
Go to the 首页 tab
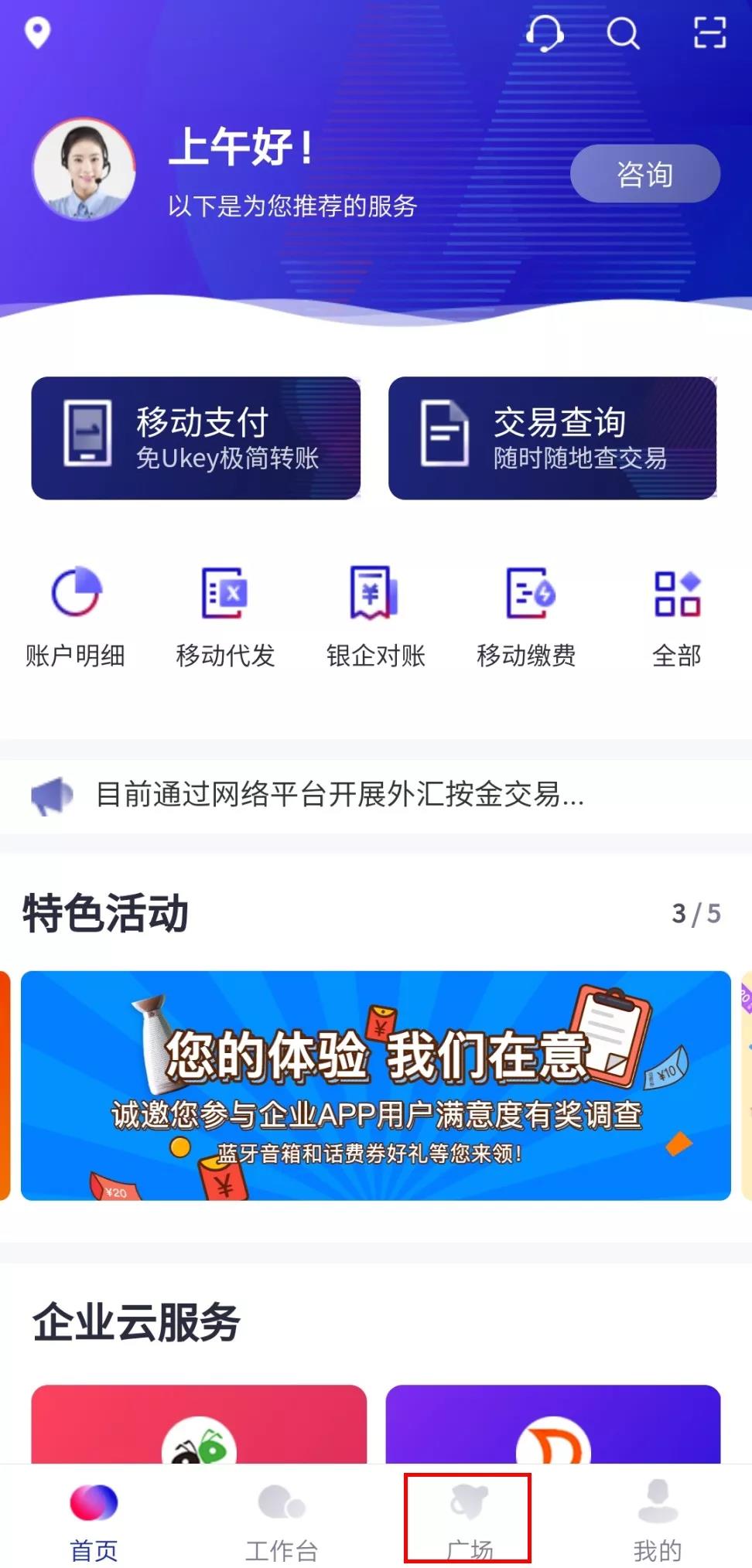(94, 1519)
